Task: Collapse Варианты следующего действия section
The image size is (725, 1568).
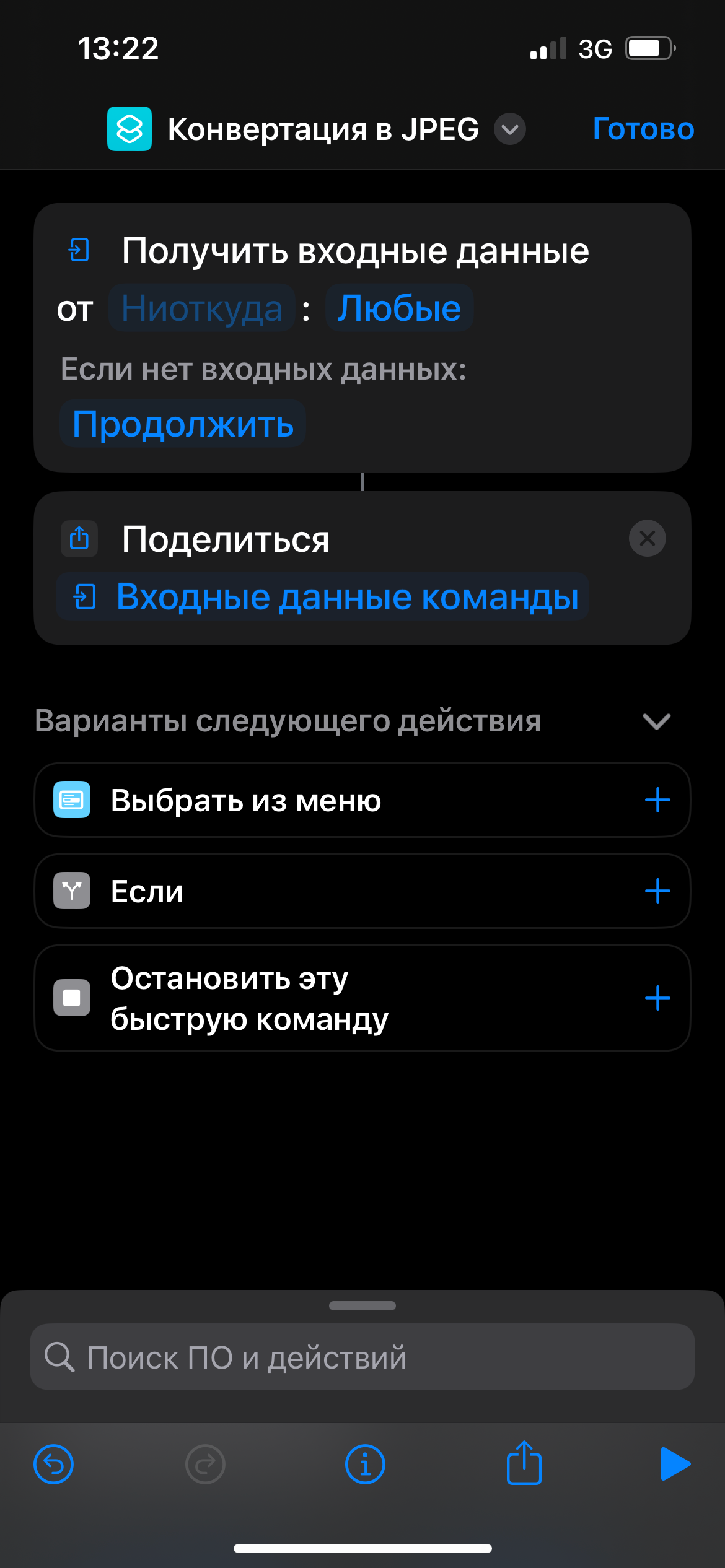Action: [657, 721]
